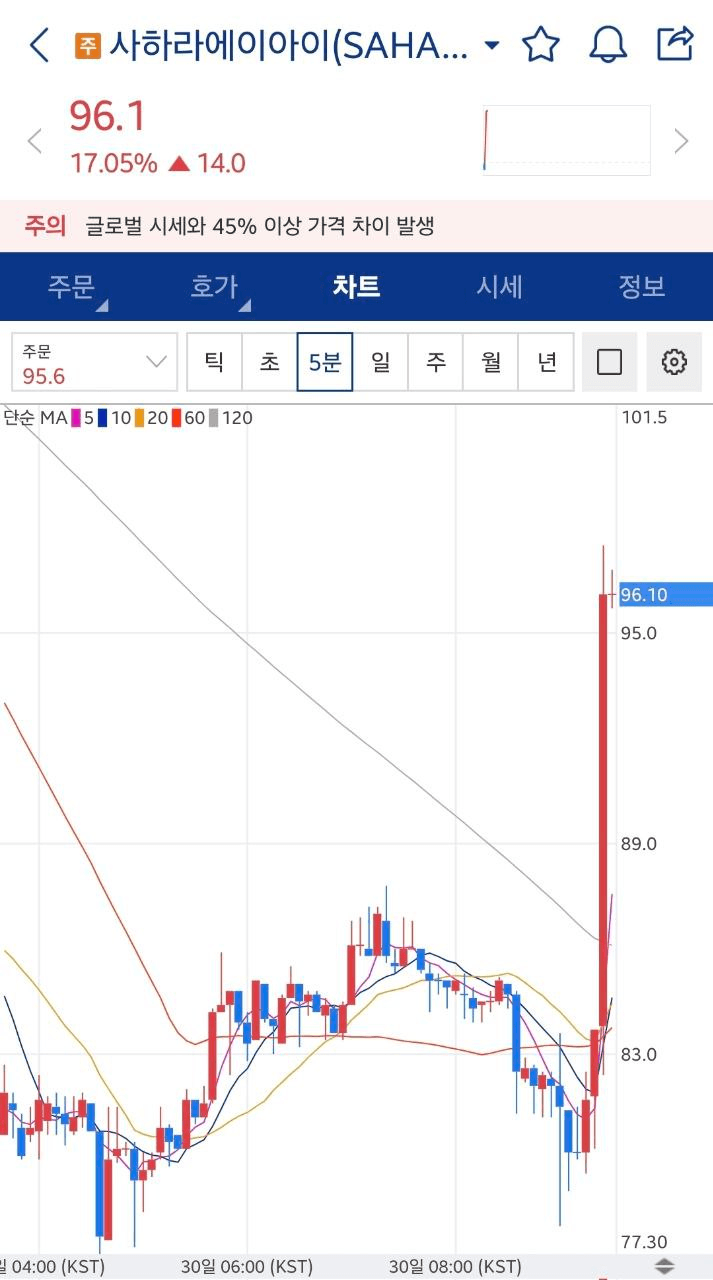The image size is (713, 1280).
Task: Open the 시세 tab
Action: [499, 287]
